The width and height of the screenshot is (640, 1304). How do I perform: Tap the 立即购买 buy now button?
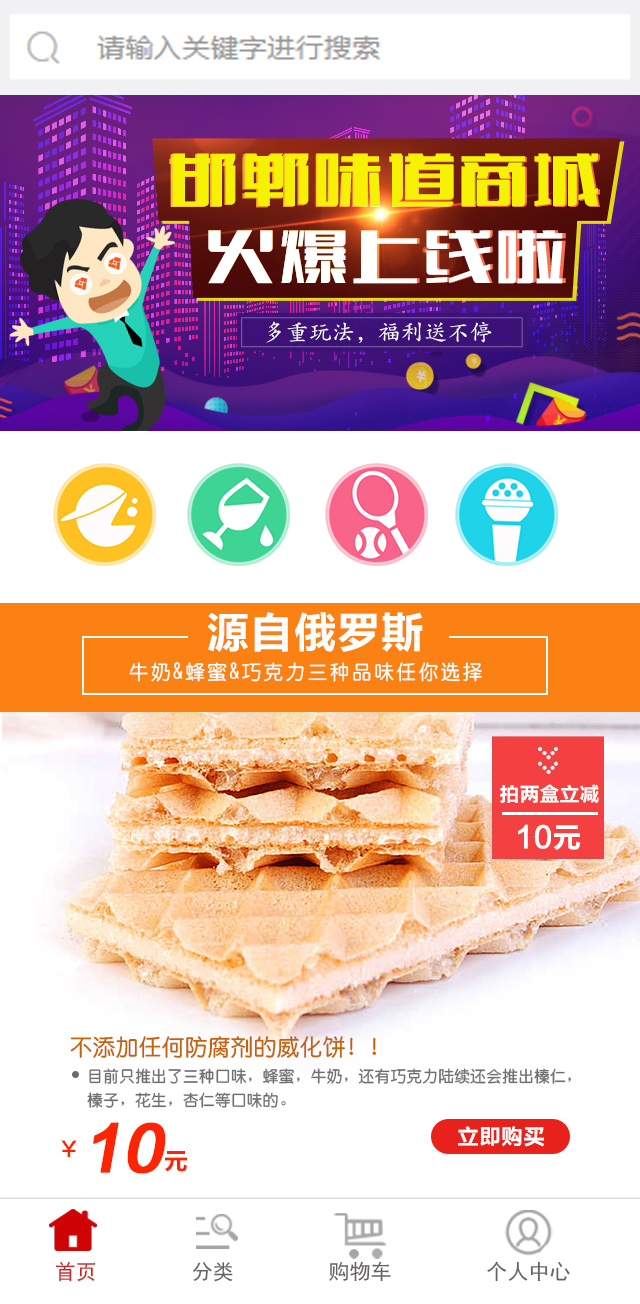point(500,1136)
